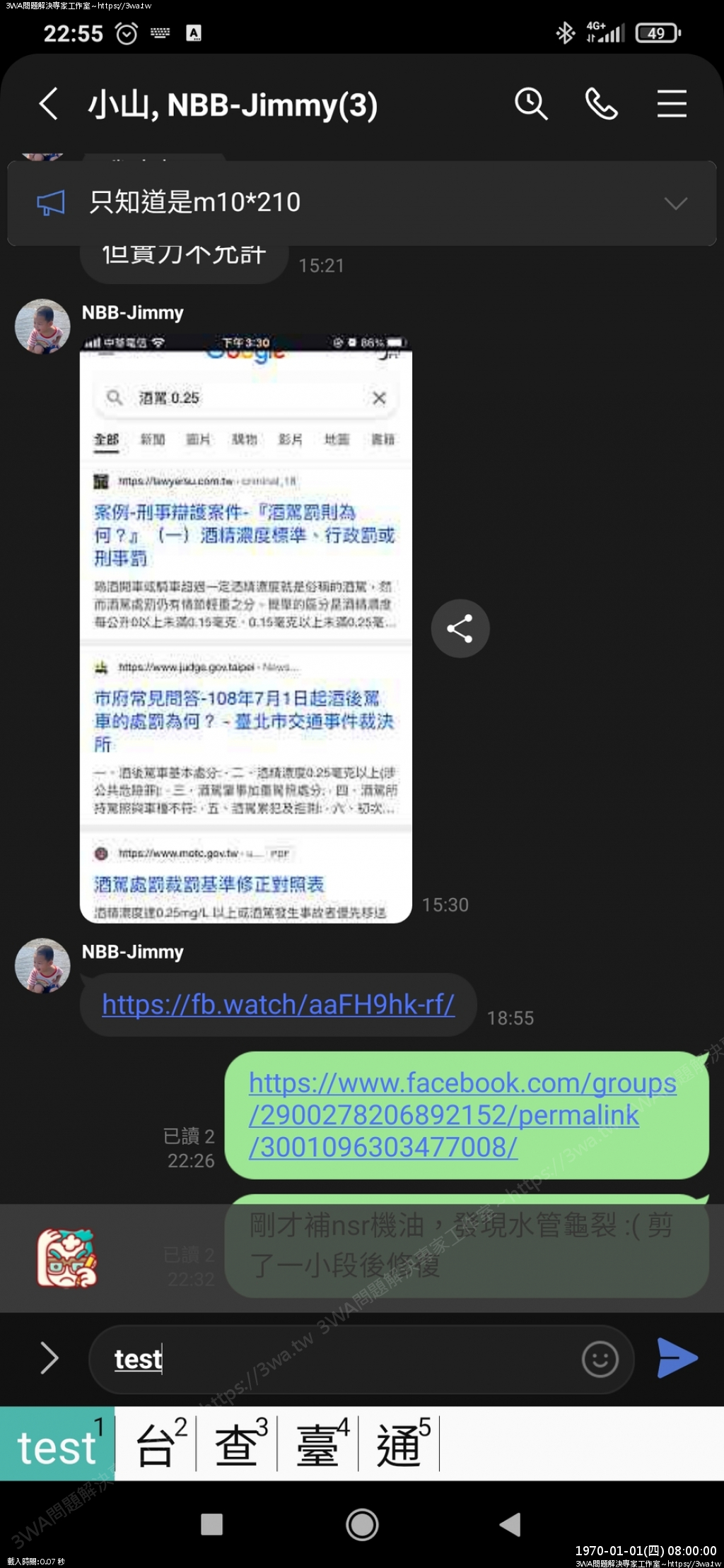Tap the sticker suggestion preview

[67, 1258]
